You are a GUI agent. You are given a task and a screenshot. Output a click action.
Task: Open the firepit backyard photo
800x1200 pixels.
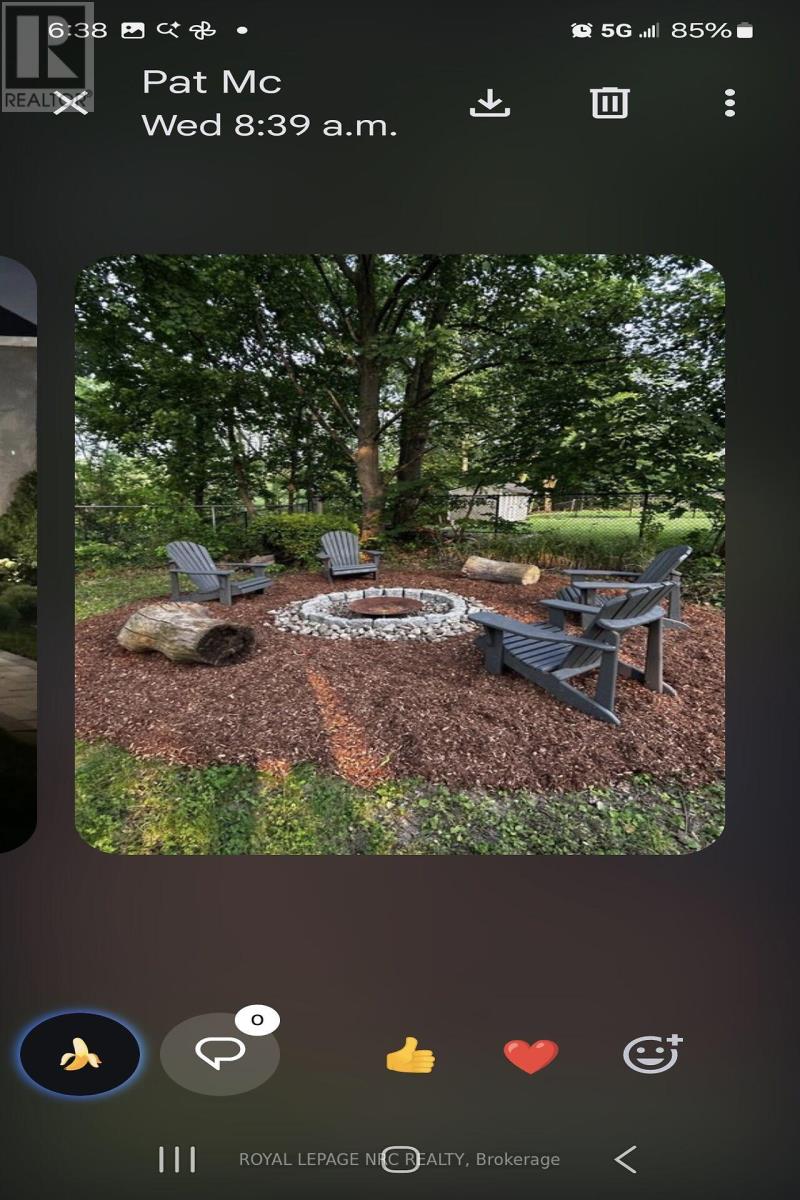[x=400, y=555]
